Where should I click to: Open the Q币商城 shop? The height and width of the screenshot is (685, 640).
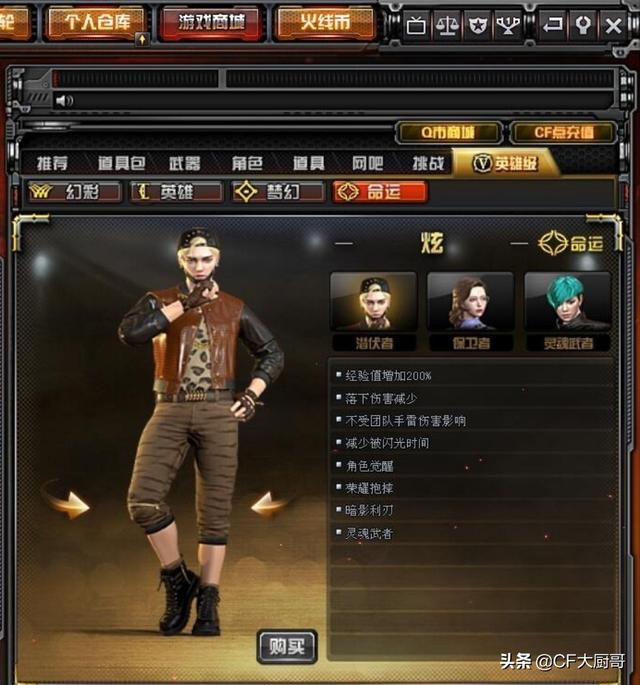pyautogui.click(x=447, y=132)
